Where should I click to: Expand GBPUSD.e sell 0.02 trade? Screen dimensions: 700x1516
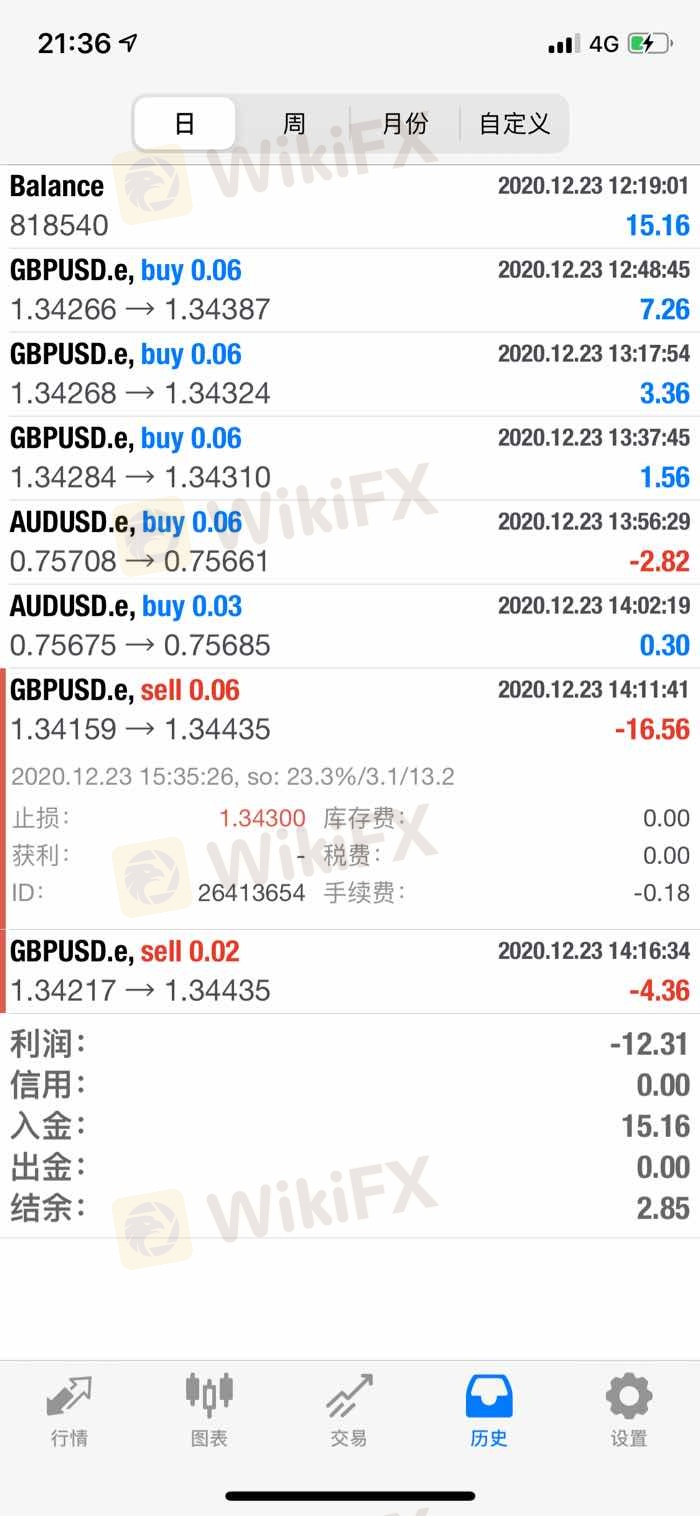click(350, 971)
